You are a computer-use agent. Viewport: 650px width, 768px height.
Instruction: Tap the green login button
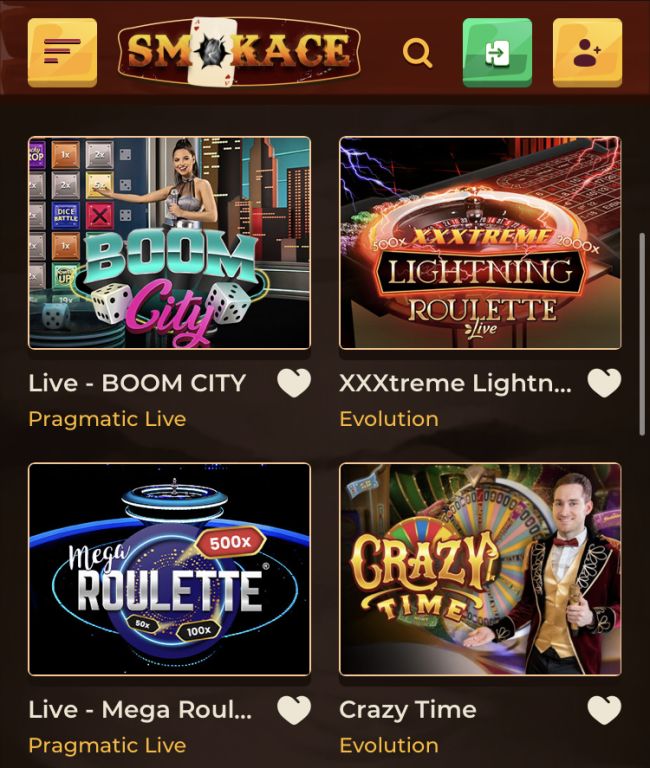(x=497, y=52)
